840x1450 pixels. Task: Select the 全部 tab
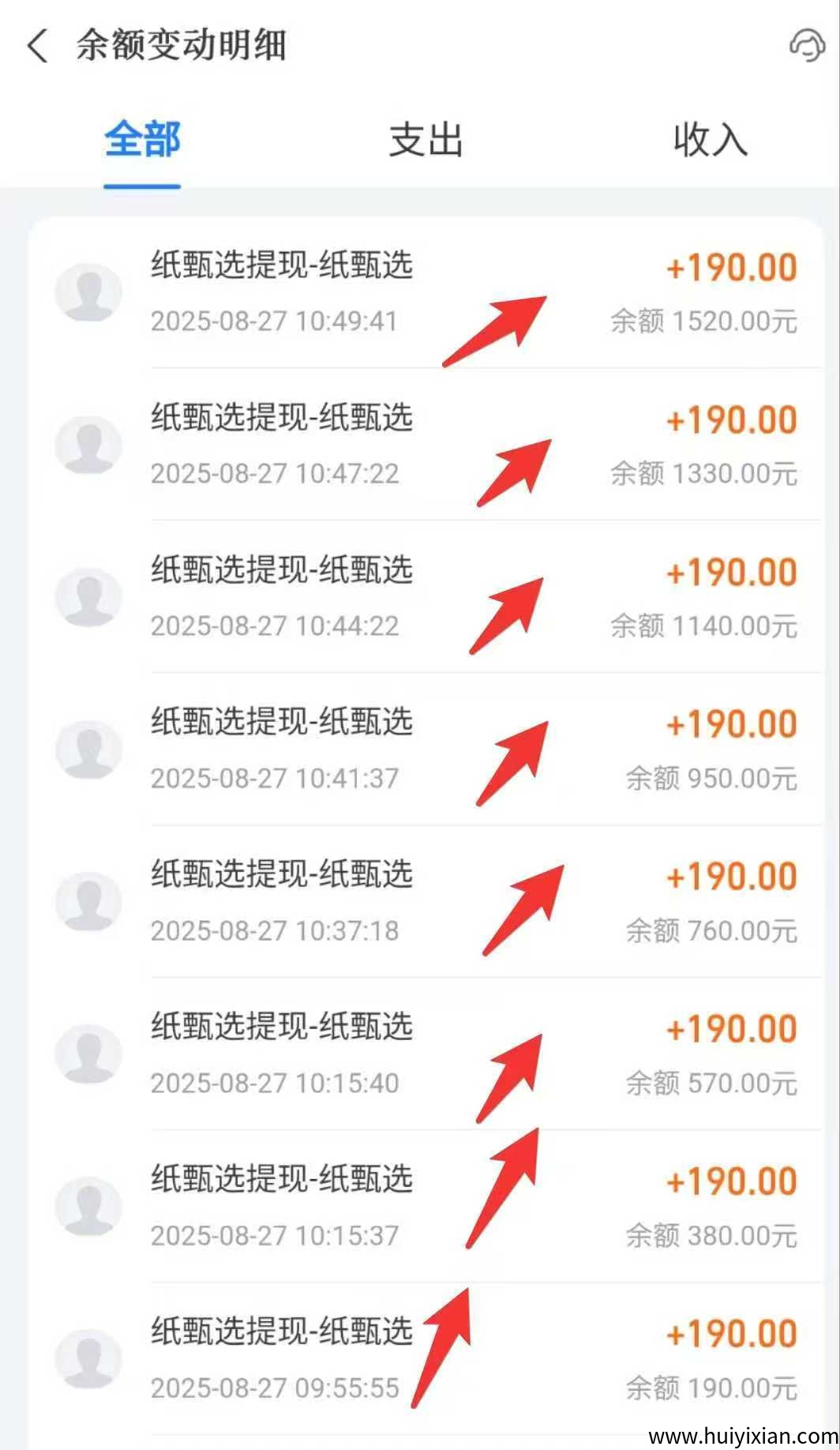point(143,141)
